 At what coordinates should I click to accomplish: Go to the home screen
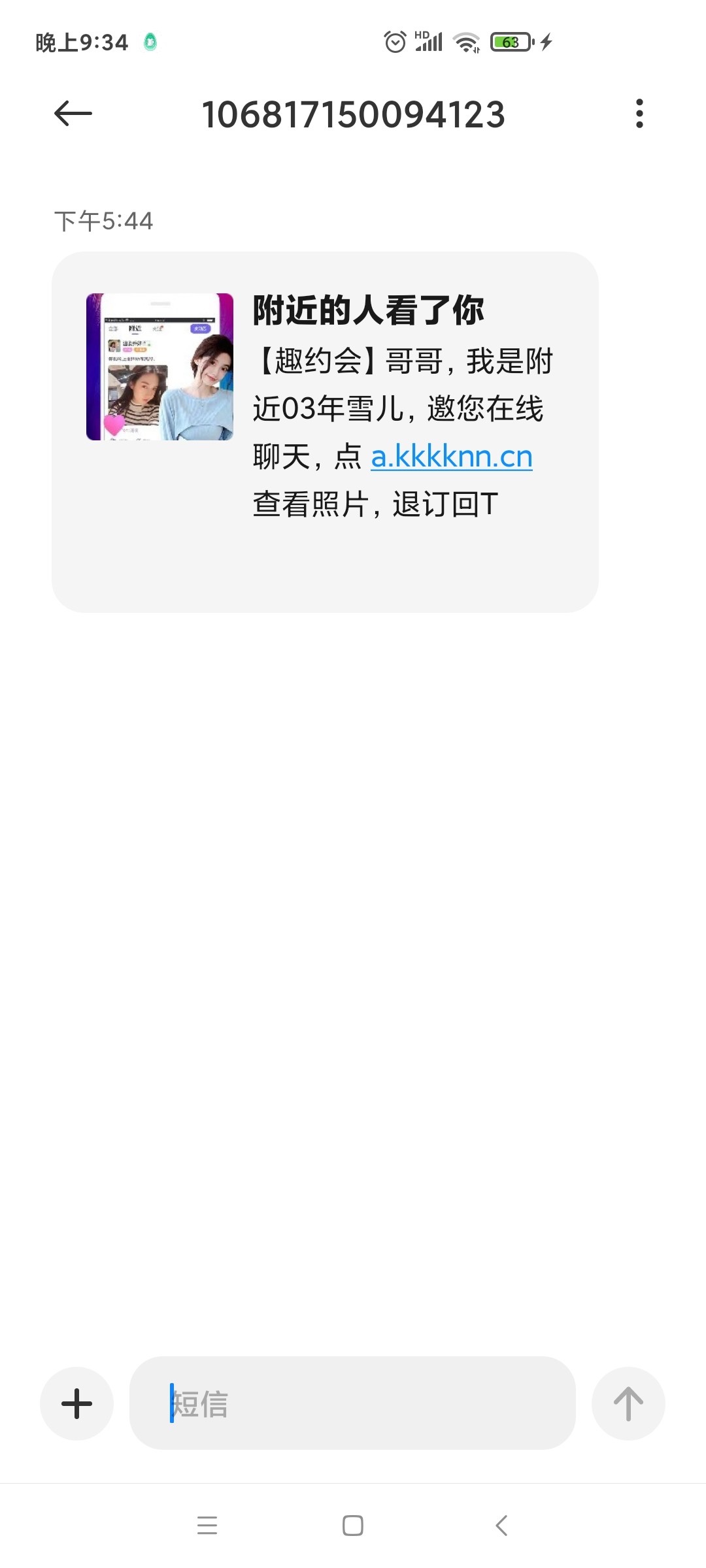(x=353, y=1526)
